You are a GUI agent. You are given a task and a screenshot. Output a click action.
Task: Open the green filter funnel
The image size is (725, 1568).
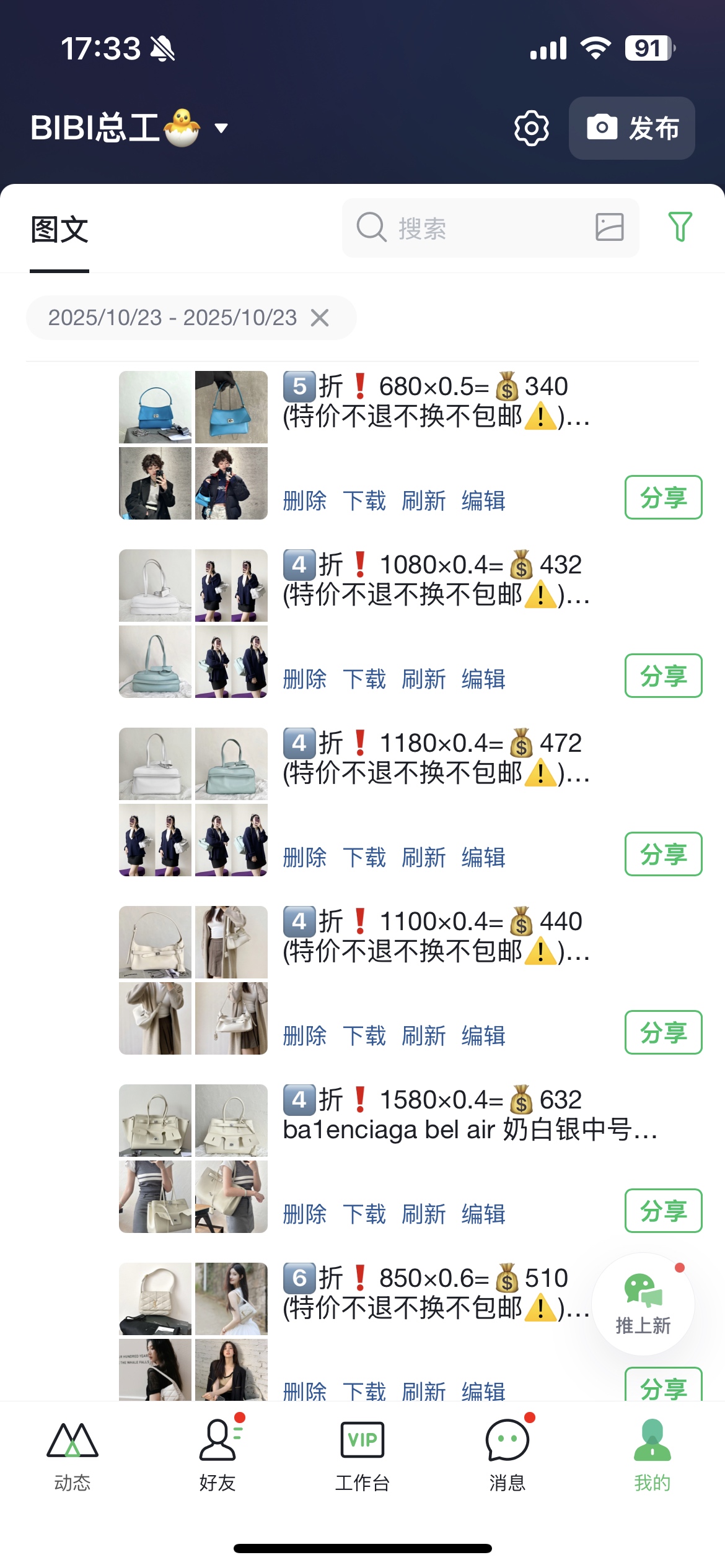[x=680, y=227]
